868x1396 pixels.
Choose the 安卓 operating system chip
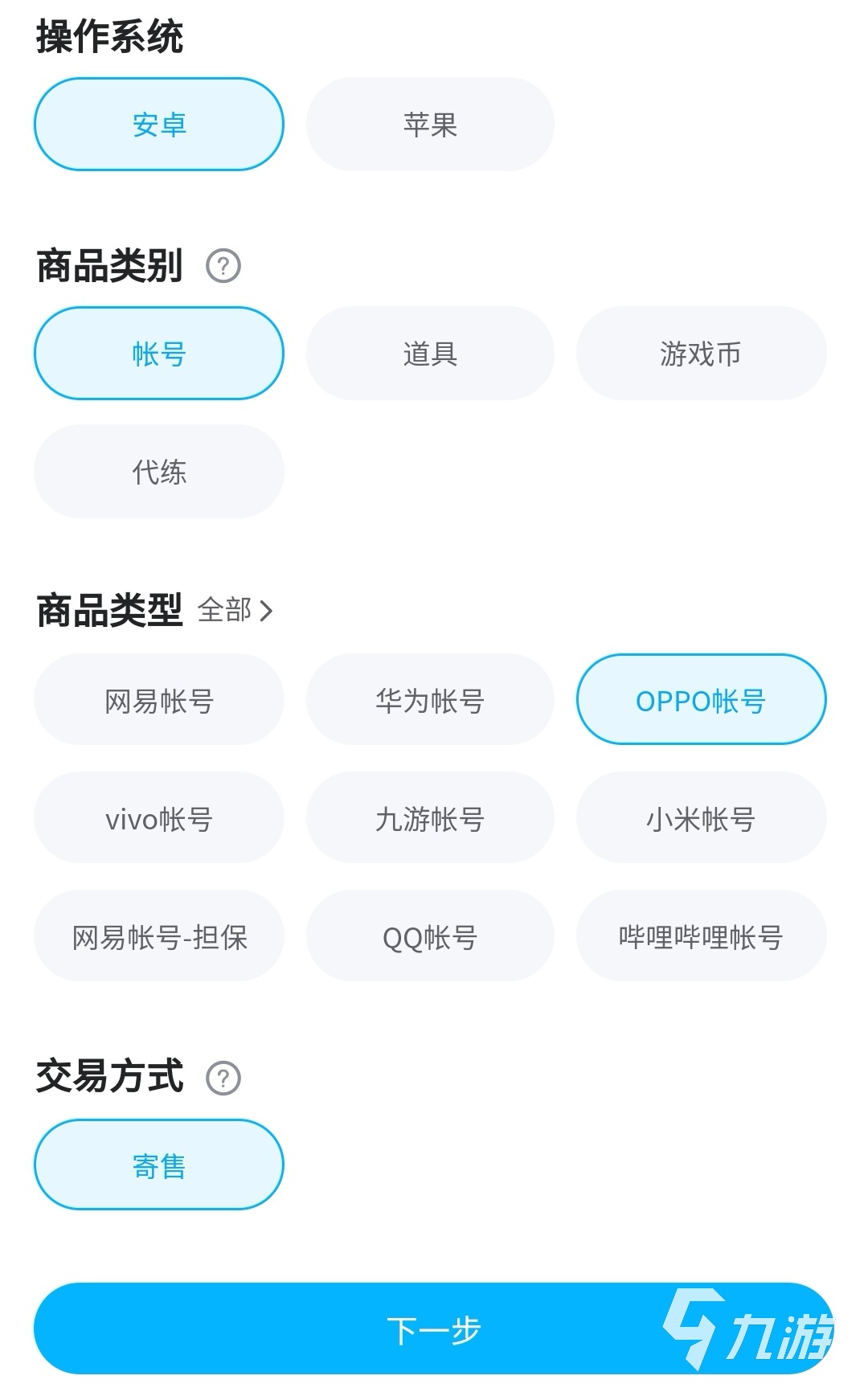point(159,125)
